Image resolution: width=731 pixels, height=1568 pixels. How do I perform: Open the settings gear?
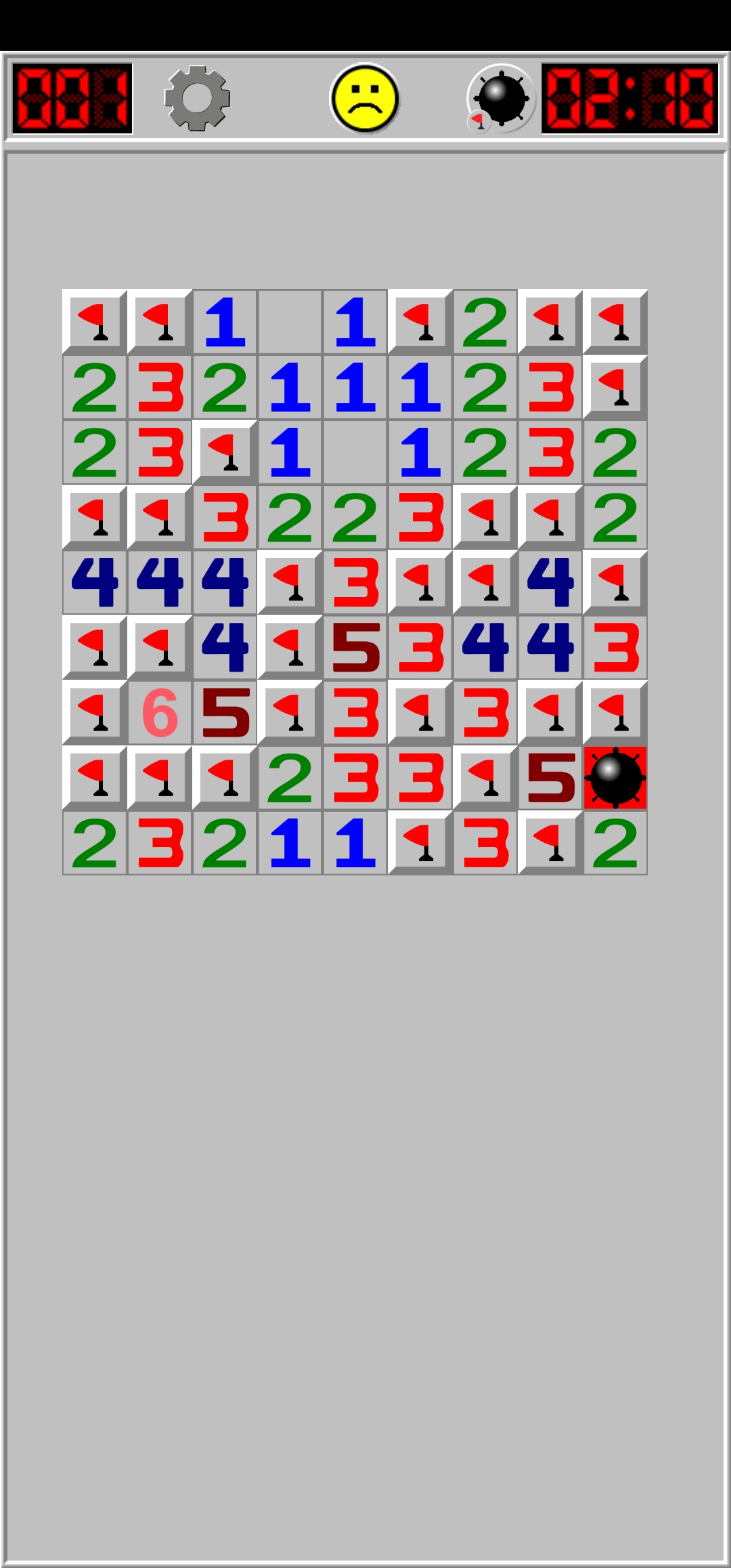tap(197, 98)
